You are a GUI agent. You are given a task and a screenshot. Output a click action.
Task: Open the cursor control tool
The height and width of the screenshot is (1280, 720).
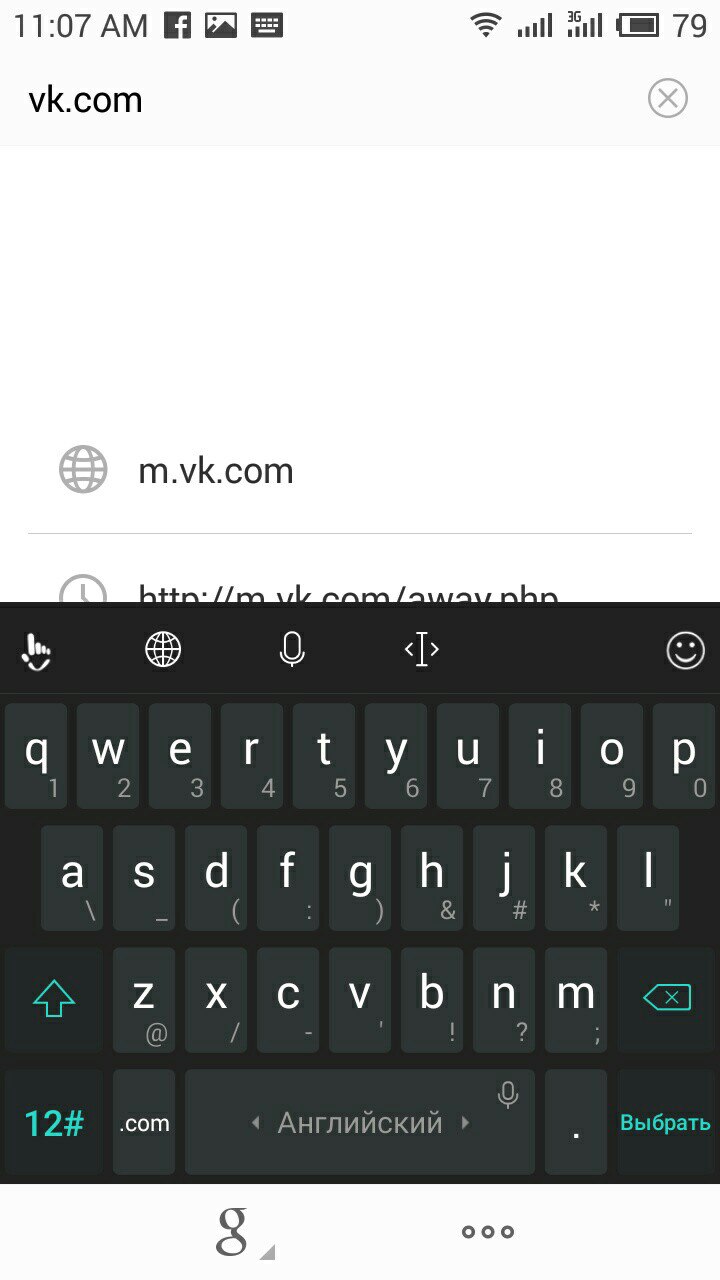pyautogui.click(x=421, y=650)
